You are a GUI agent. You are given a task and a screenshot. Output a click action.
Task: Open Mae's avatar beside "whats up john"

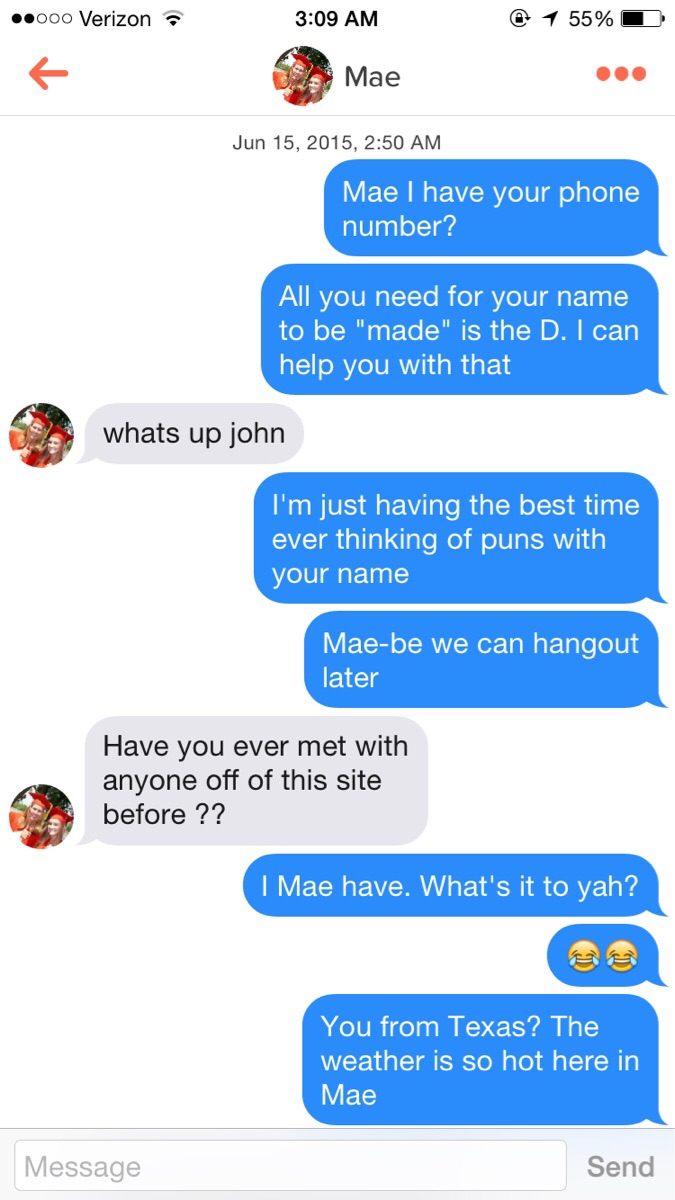pyautogui.click(x=42, y=435)
